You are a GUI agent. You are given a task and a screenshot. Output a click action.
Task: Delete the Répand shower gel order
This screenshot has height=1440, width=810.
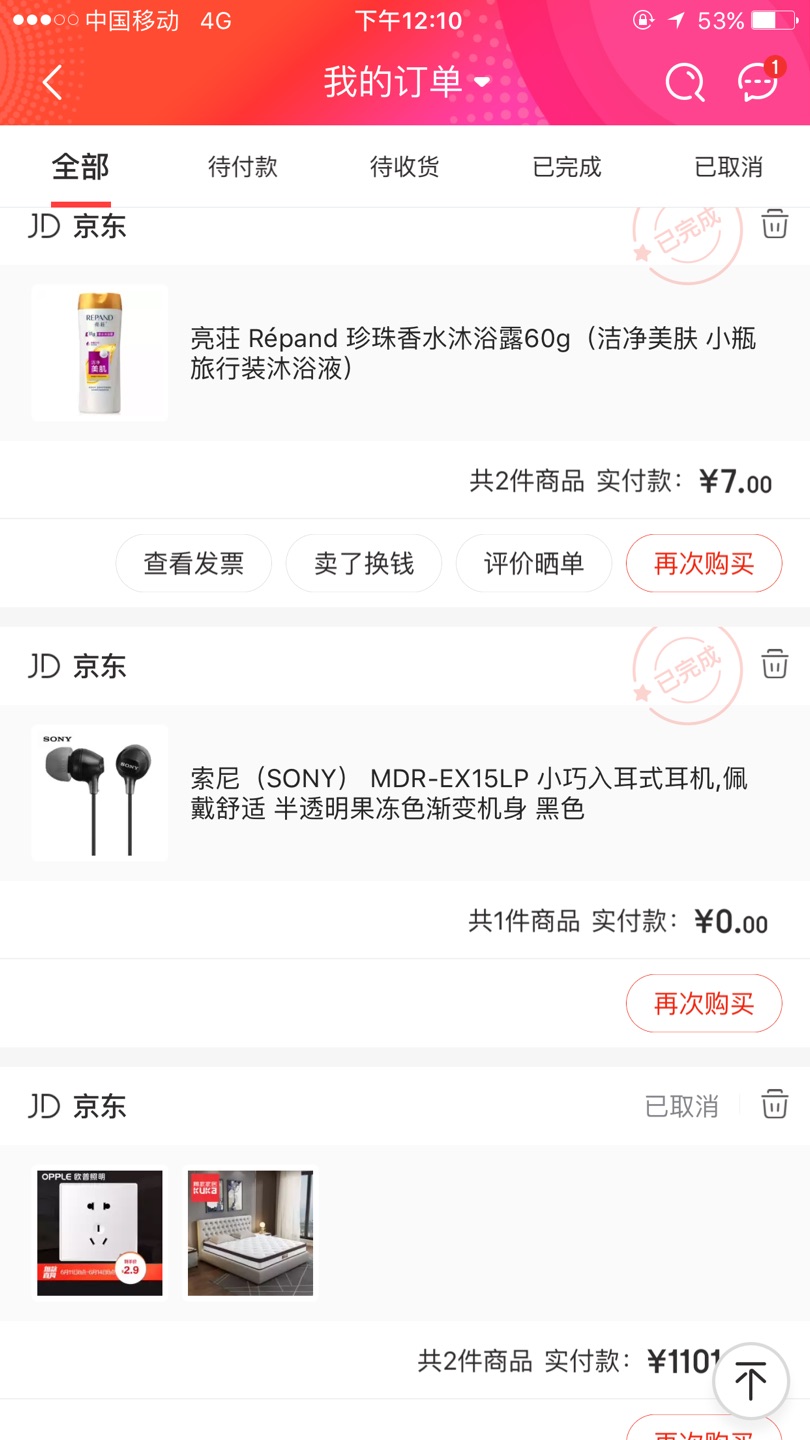click(775, 224)
